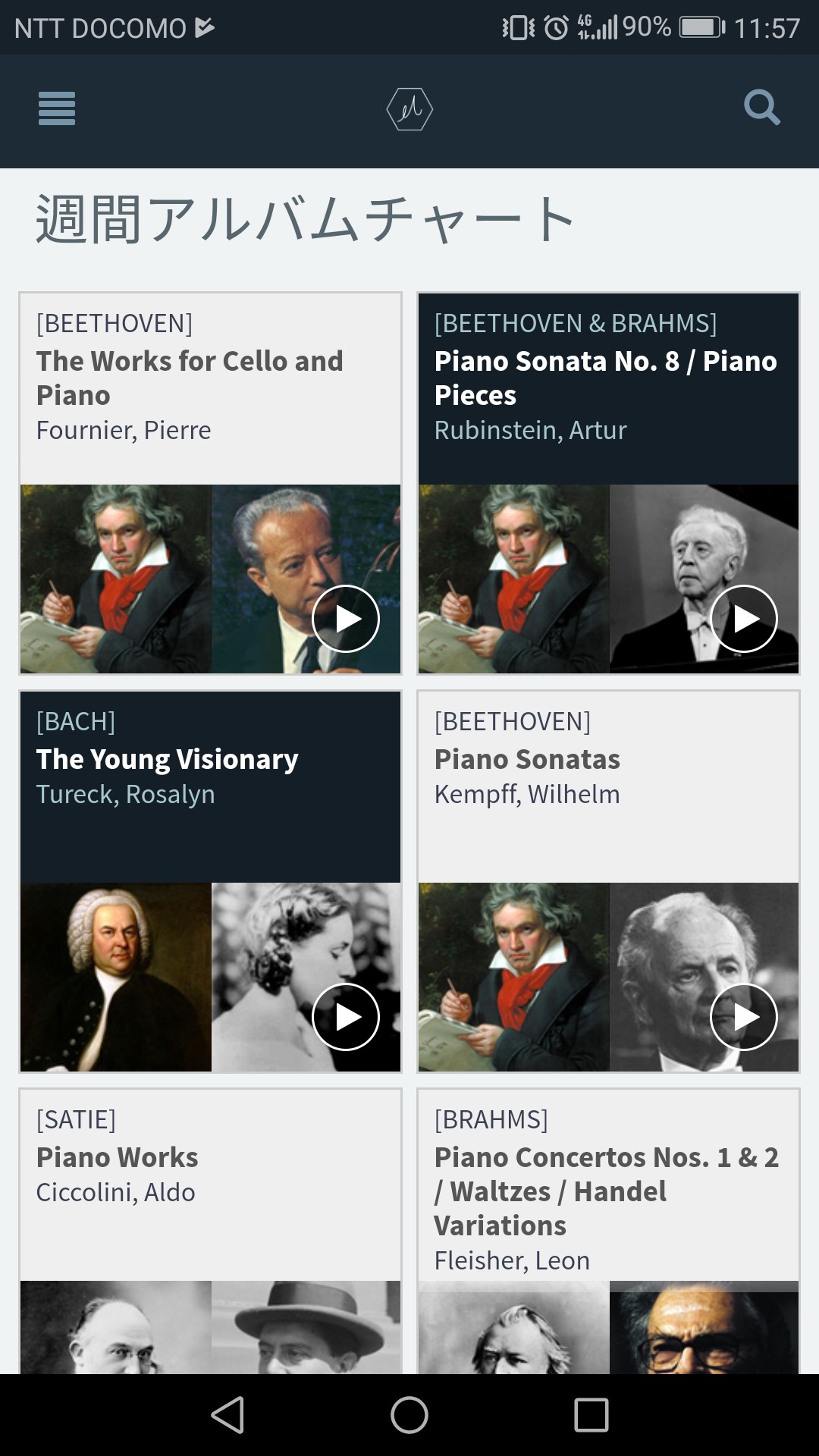Tap the center app logo in header
The image size is (819, 1456).
[409, 109]
